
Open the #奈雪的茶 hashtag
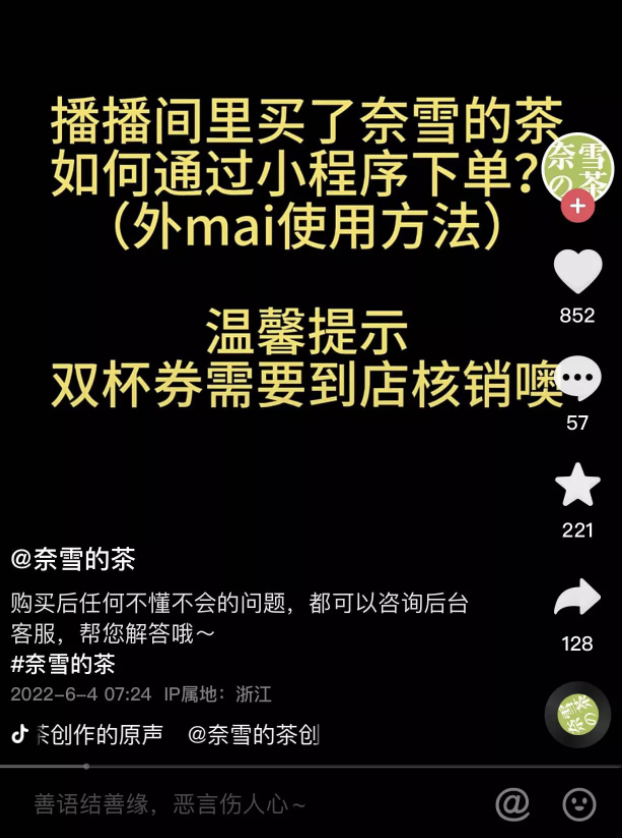click(x=63, y=664)
